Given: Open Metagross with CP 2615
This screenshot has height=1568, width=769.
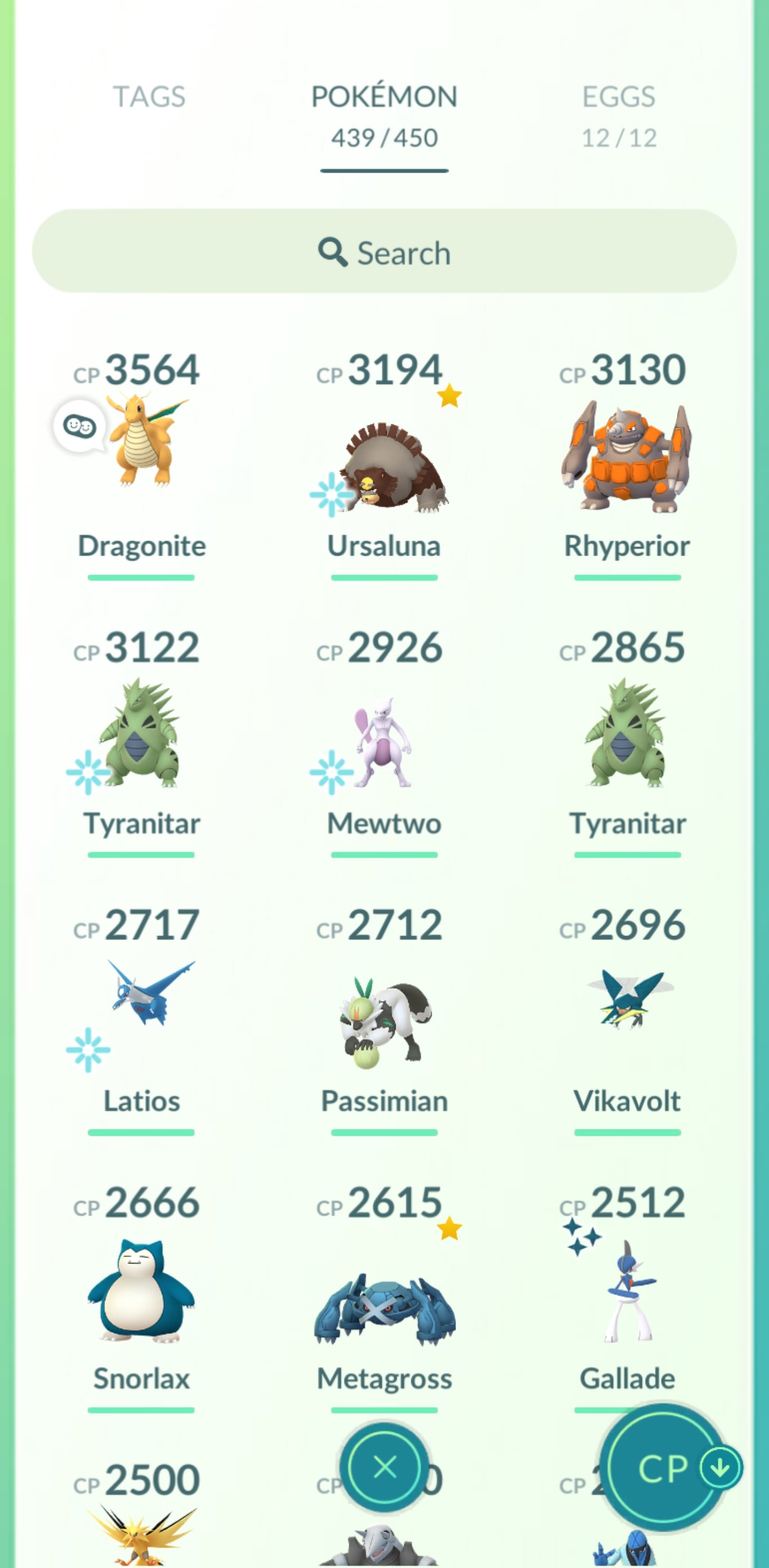Looking at the screenshot, I should click(x=384, y=1309).
